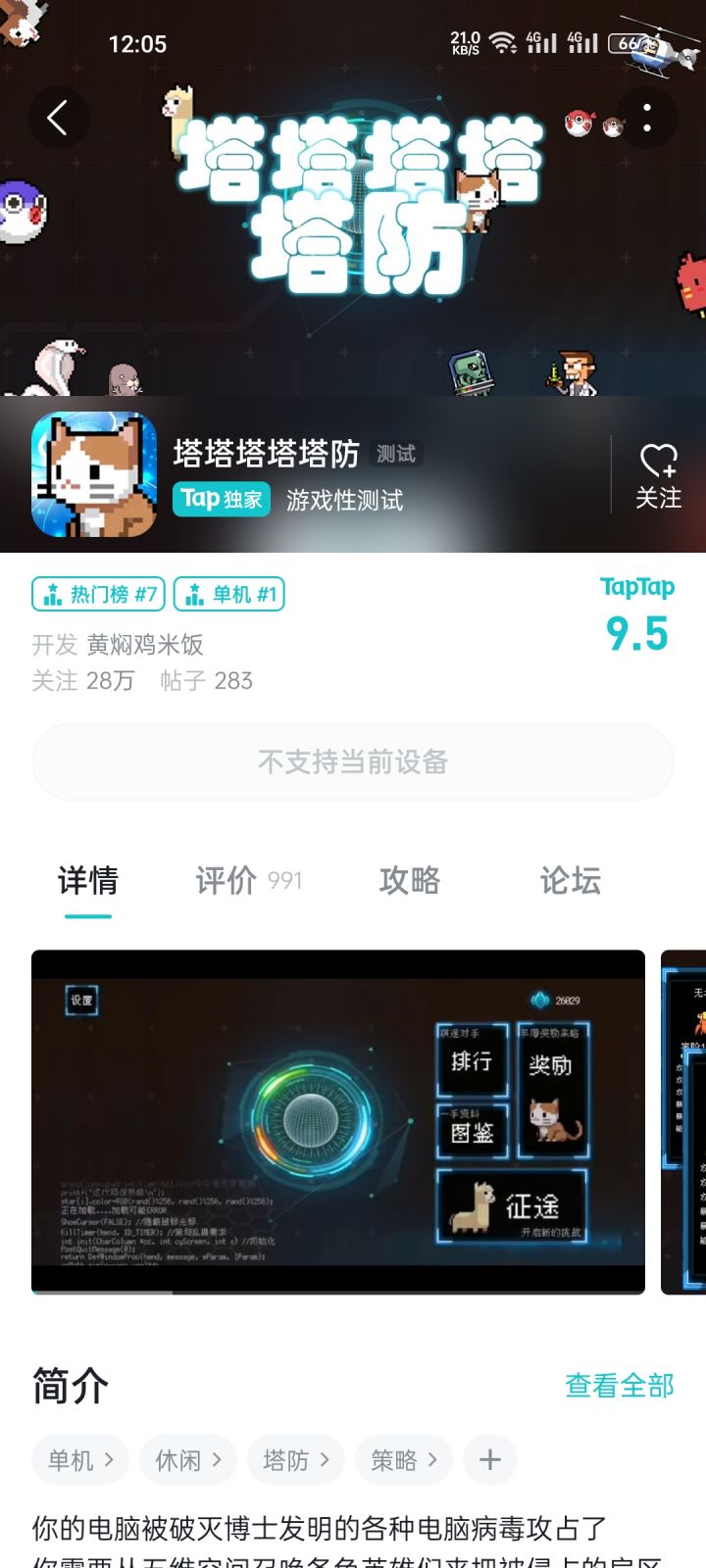The width and height of the screenshot is (706, 1568).
Task: Expand the 单机 tag
Action: point(79,1459)
